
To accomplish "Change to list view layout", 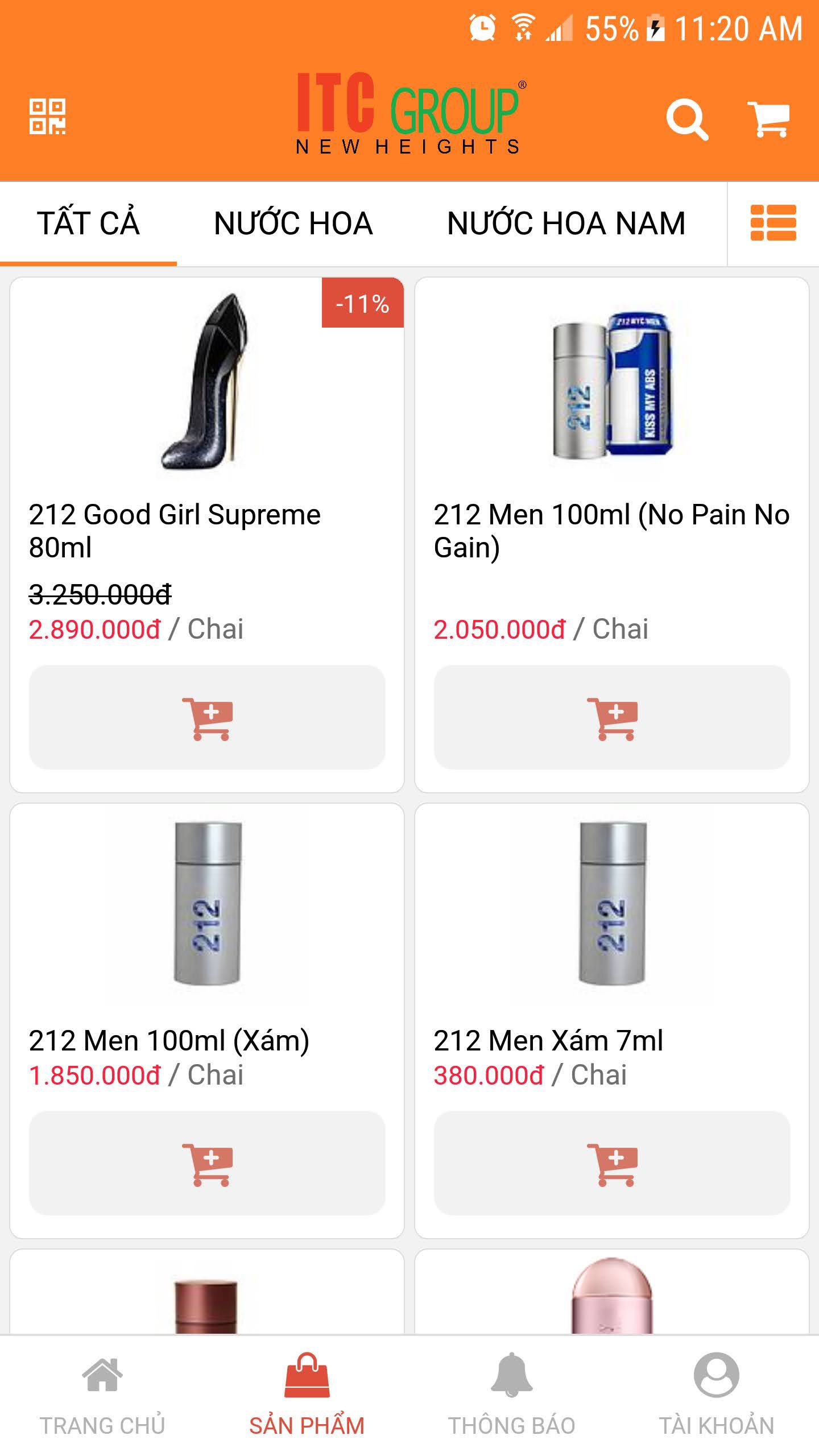I will click(773, 223).
